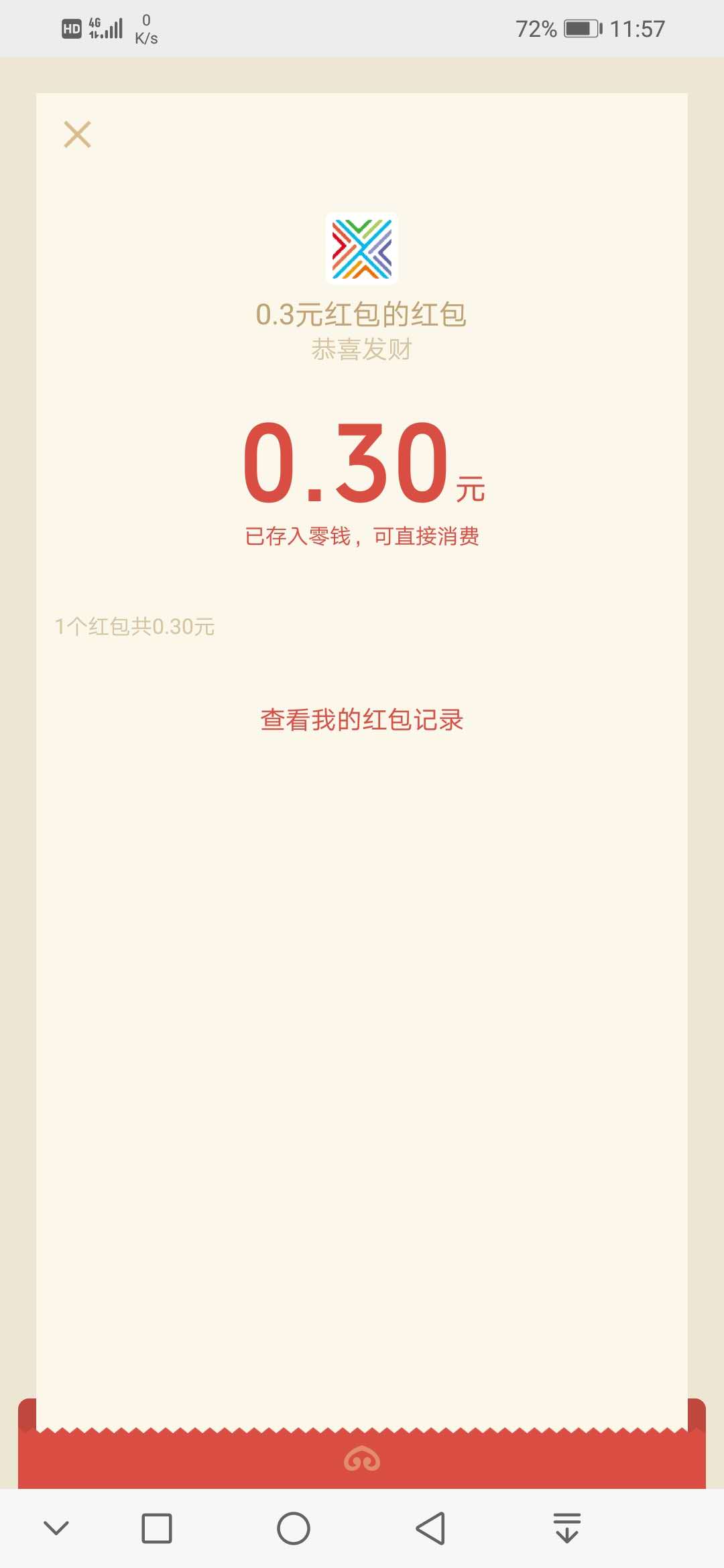Pull down the notification panel icon
This screenshot has height=1568, width=724.
click(x=567, y=1528)
